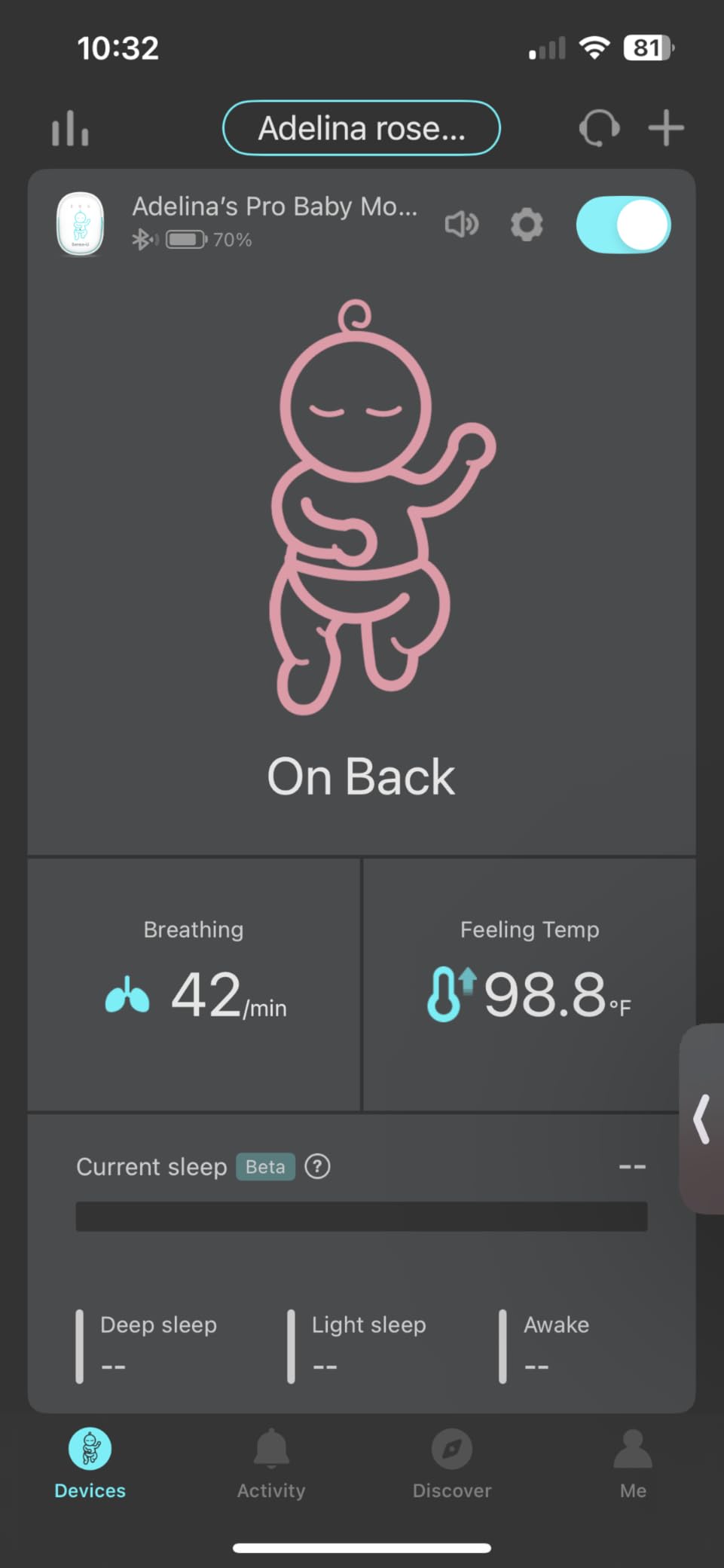The height and width of the screenshot is (1568, 724).
Task: Collapse the hidden drawer using the arrow tab
Action: click(x=701, y=1119)
